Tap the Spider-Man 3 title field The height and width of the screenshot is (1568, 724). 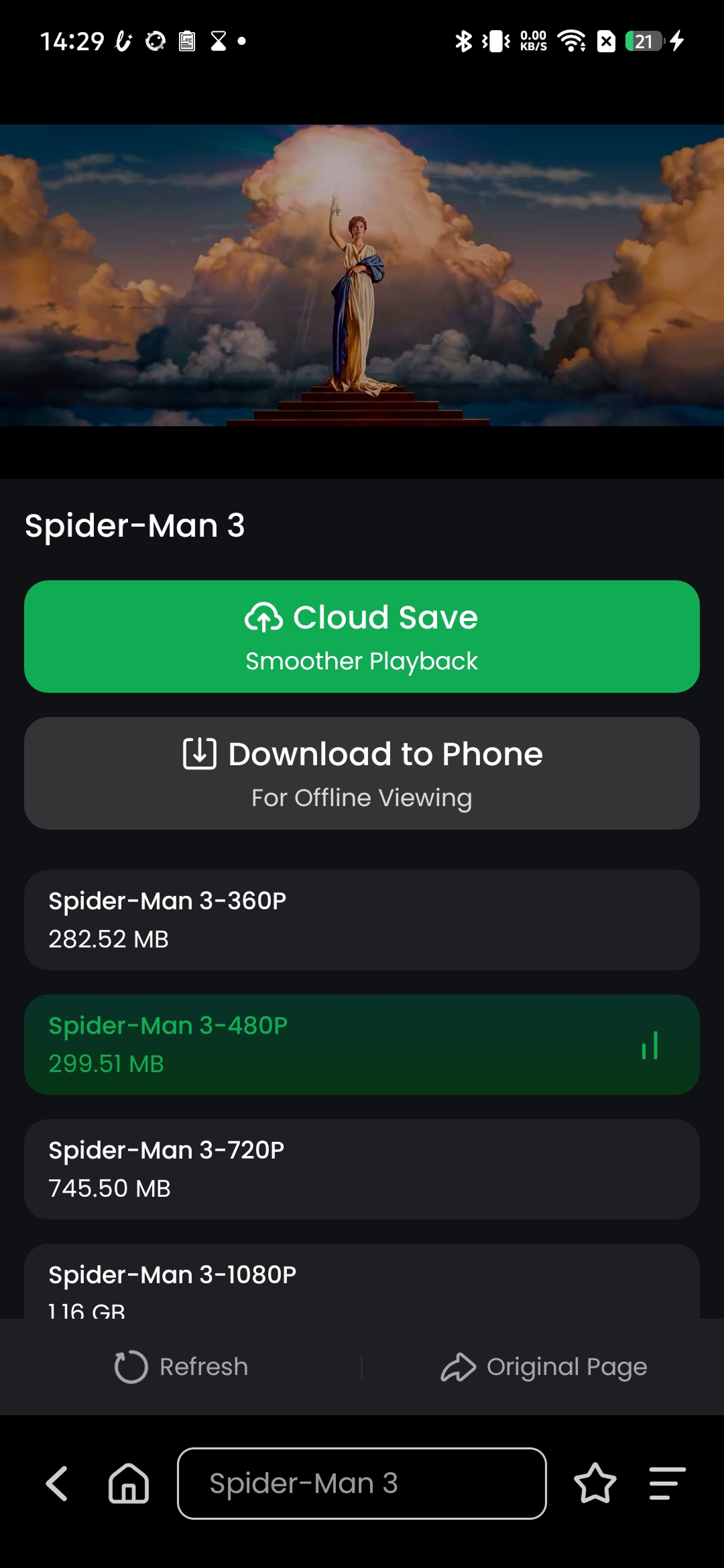coord(362,1483)
